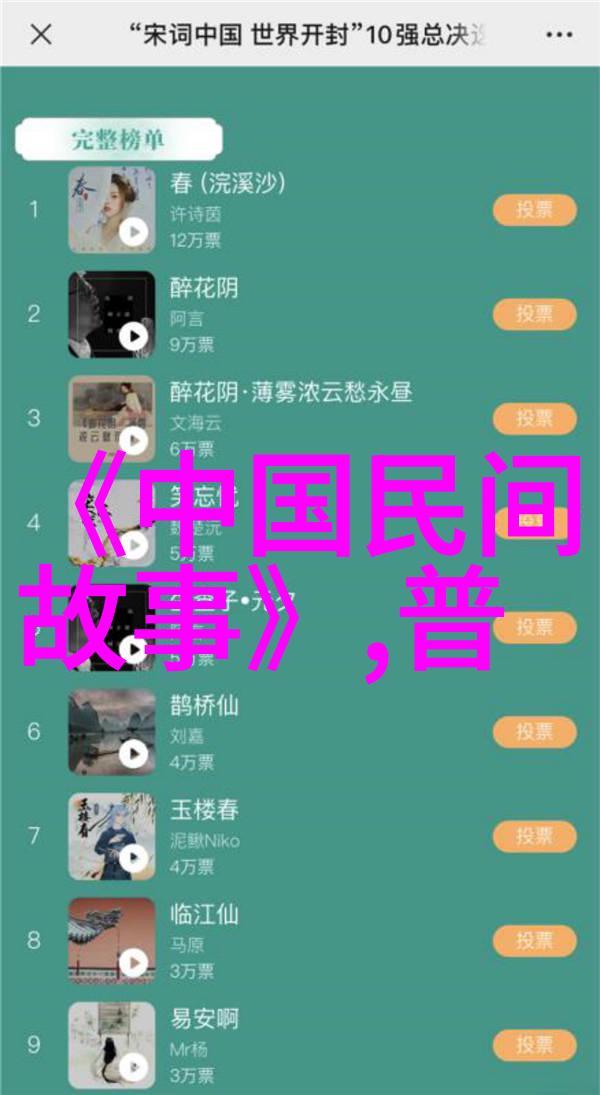Close the web page with the X

coord(41,35)
